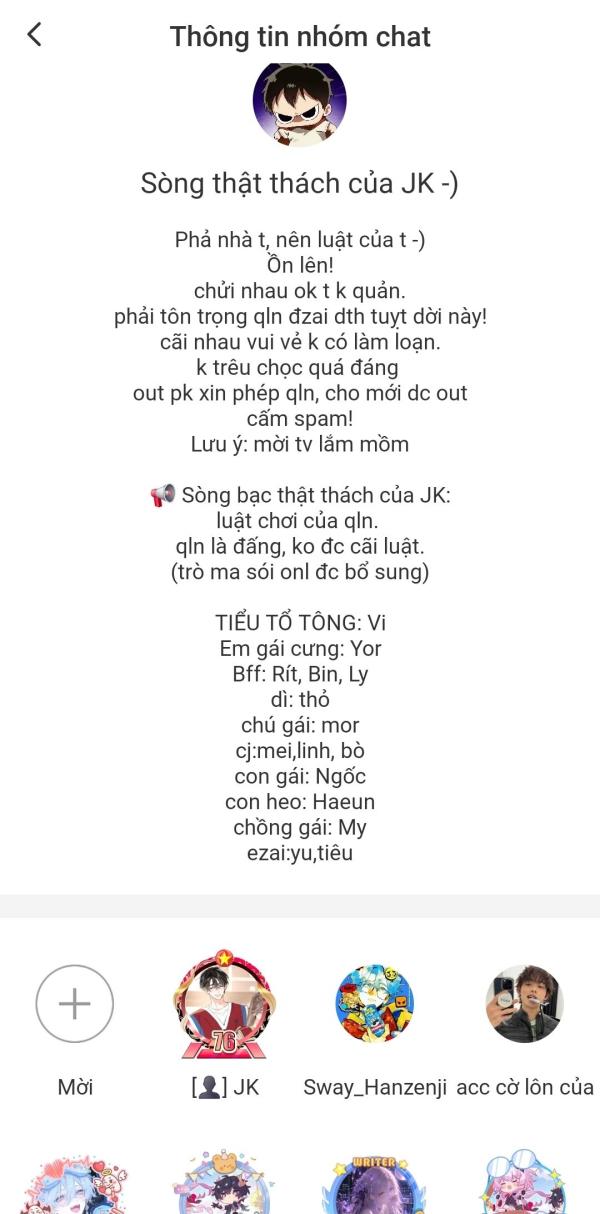The width and height of the screenshot is (600, 1214).
Task: Go back using the top-left arrow
Action: [34, 35]
